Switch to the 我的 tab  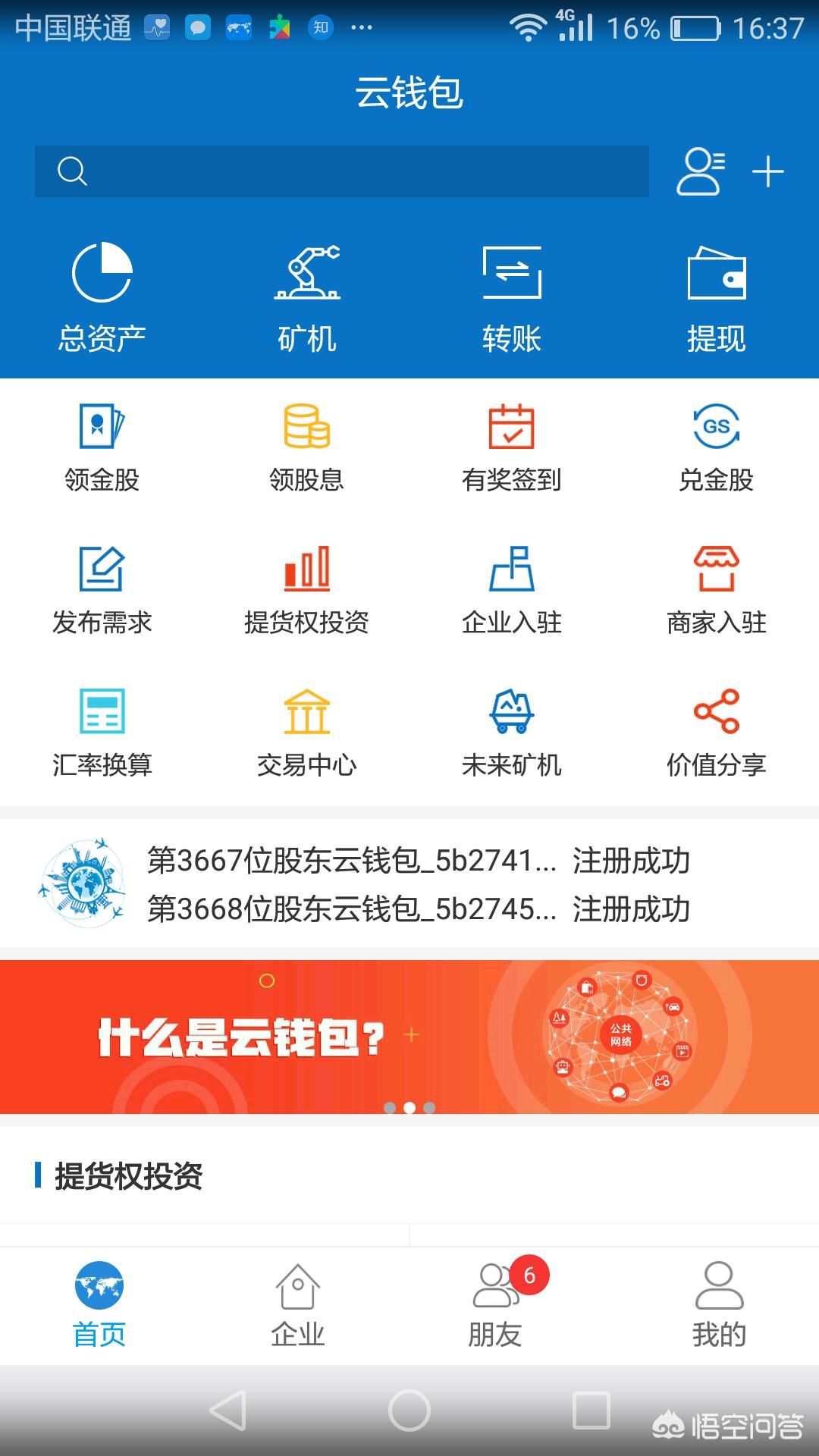coord(719,1306)
